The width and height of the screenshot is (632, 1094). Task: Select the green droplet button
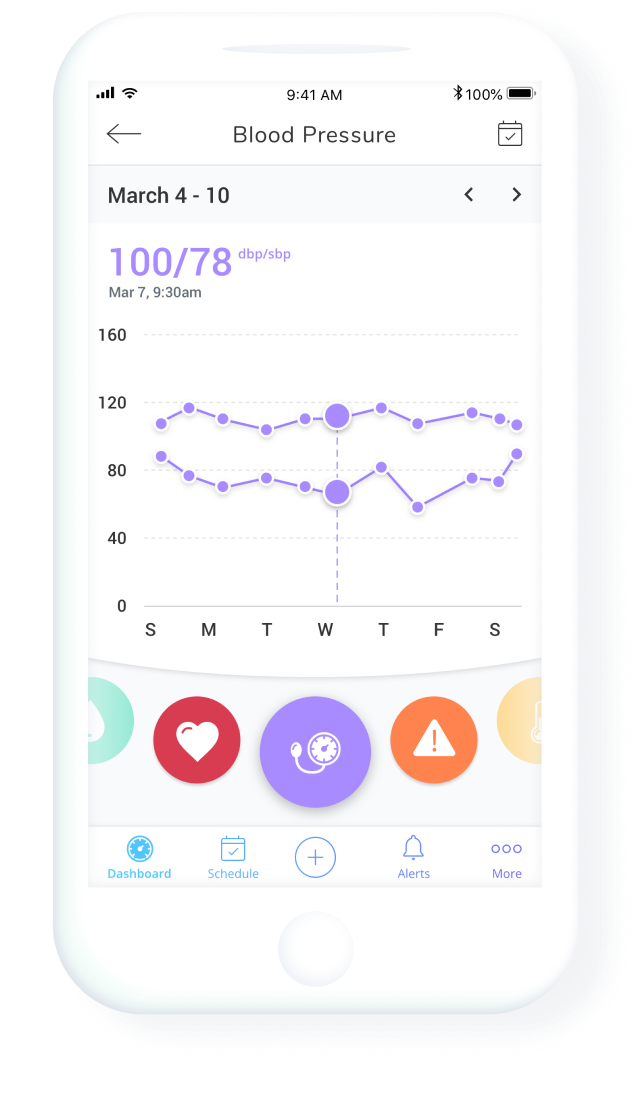click(110, 721)
